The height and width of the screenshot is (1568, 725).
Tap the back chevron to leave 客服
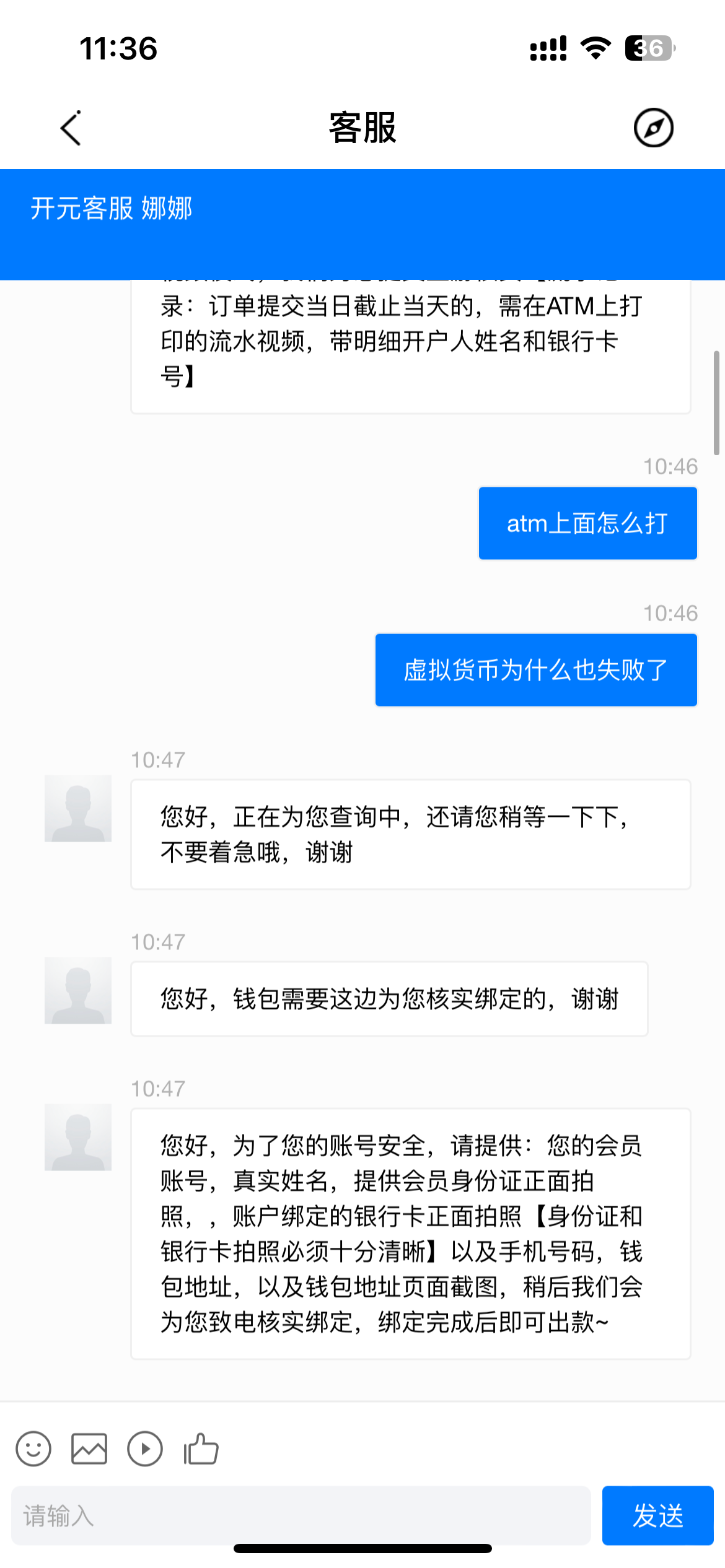[70, 128]
